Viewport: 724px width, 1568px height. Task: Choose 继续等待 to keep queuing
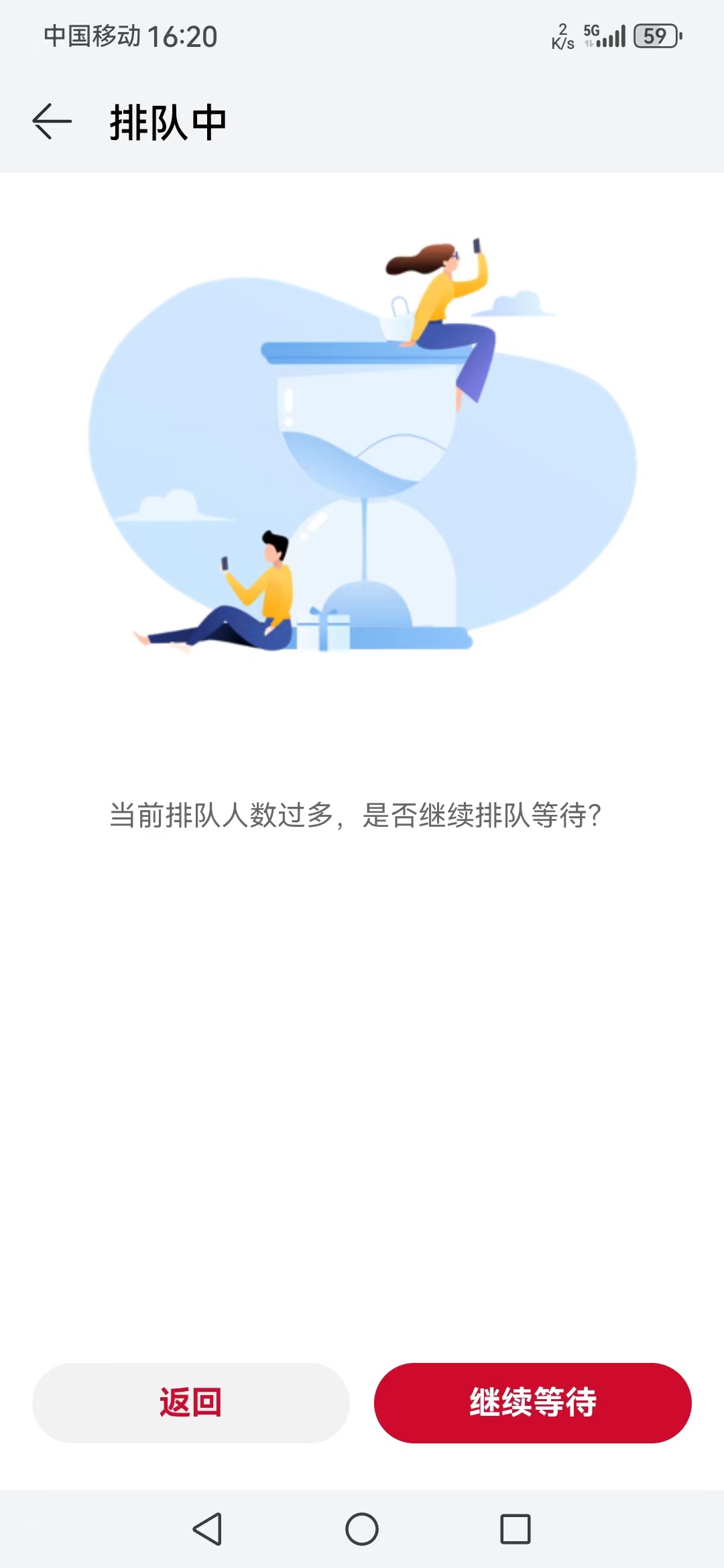(532, 1402)
